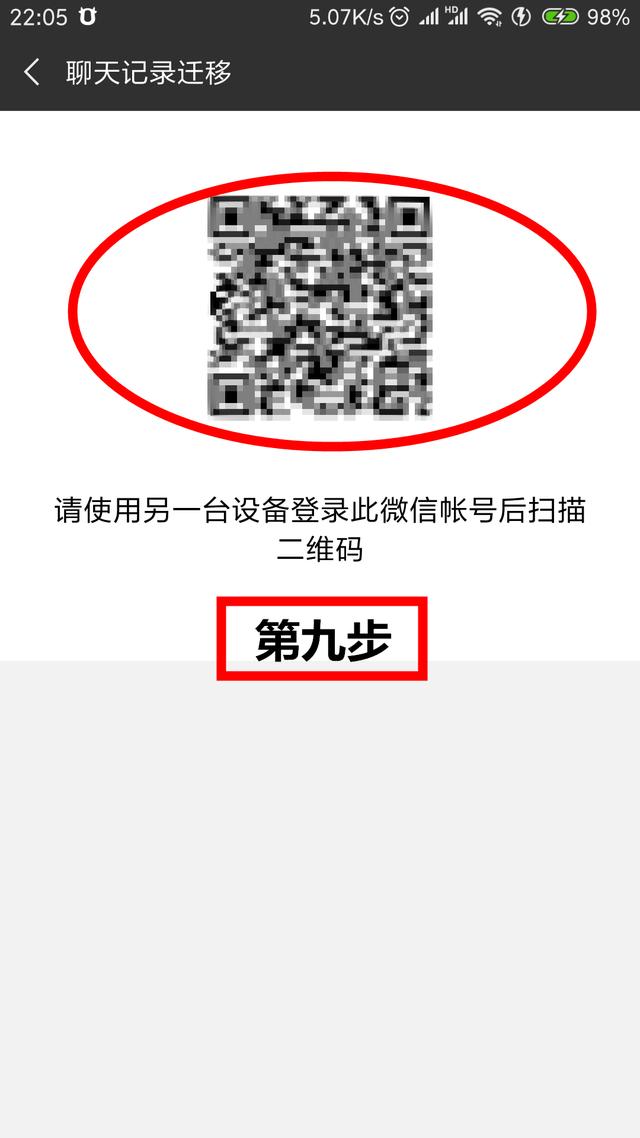Go back from the 聊天记录迁移 screen

click(32, 73)
